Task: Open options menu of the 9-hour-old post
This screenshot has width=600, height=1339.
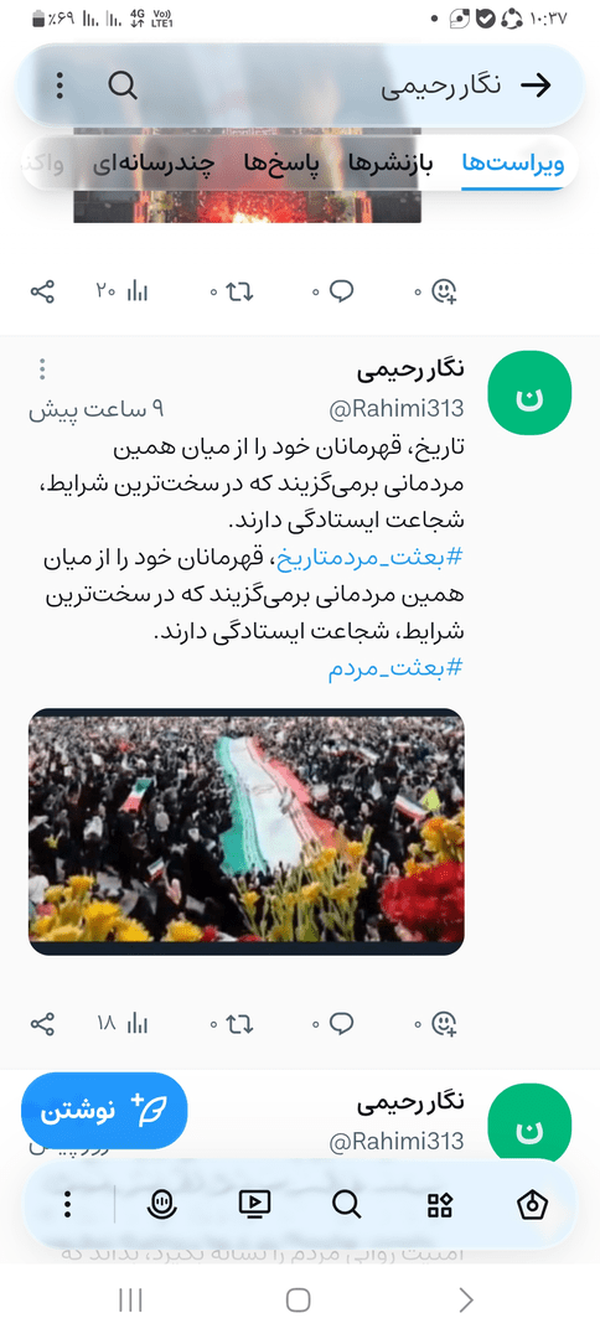Action: coord(42,370)
